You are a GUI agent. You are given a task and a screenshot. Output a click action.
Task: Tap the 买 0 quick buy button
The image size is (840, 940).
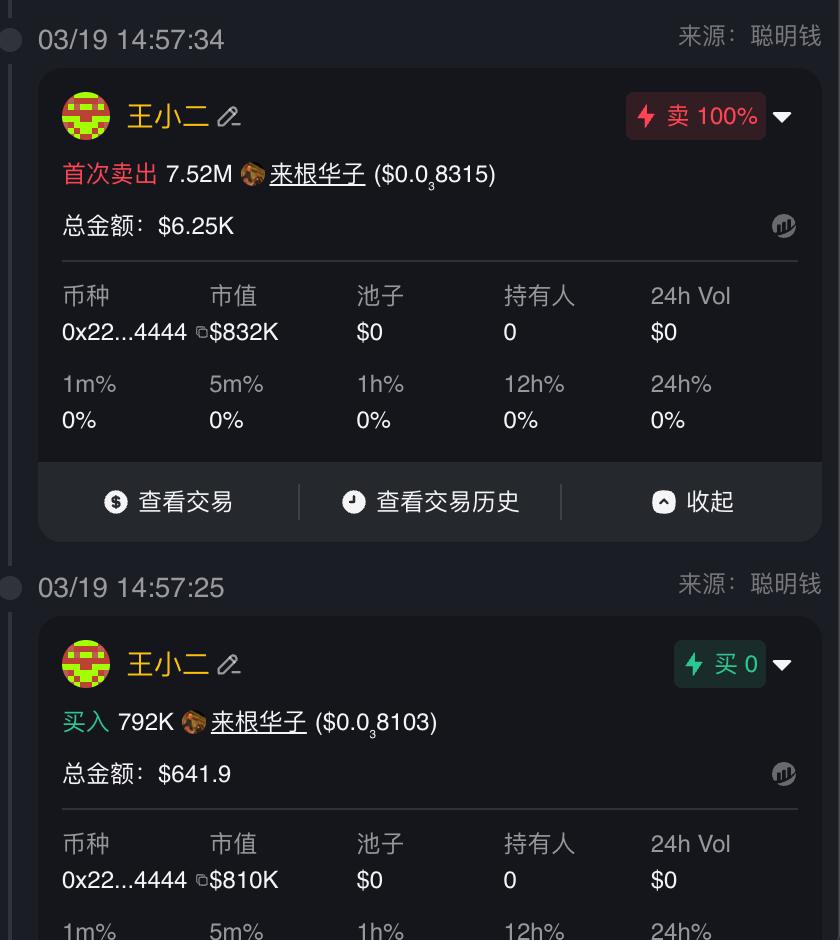click(720, 665)
